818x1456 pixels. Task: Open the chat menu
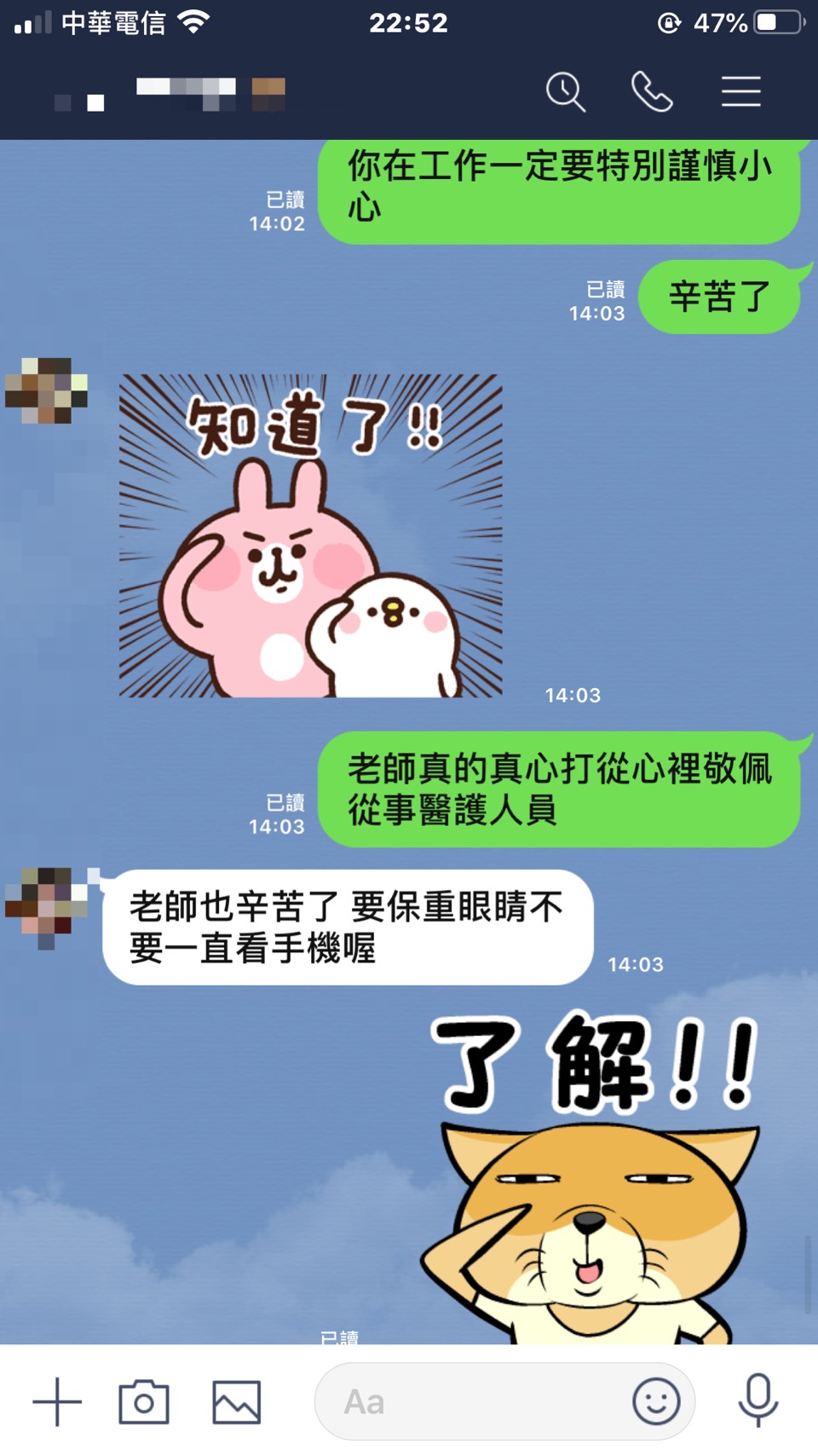740,92
